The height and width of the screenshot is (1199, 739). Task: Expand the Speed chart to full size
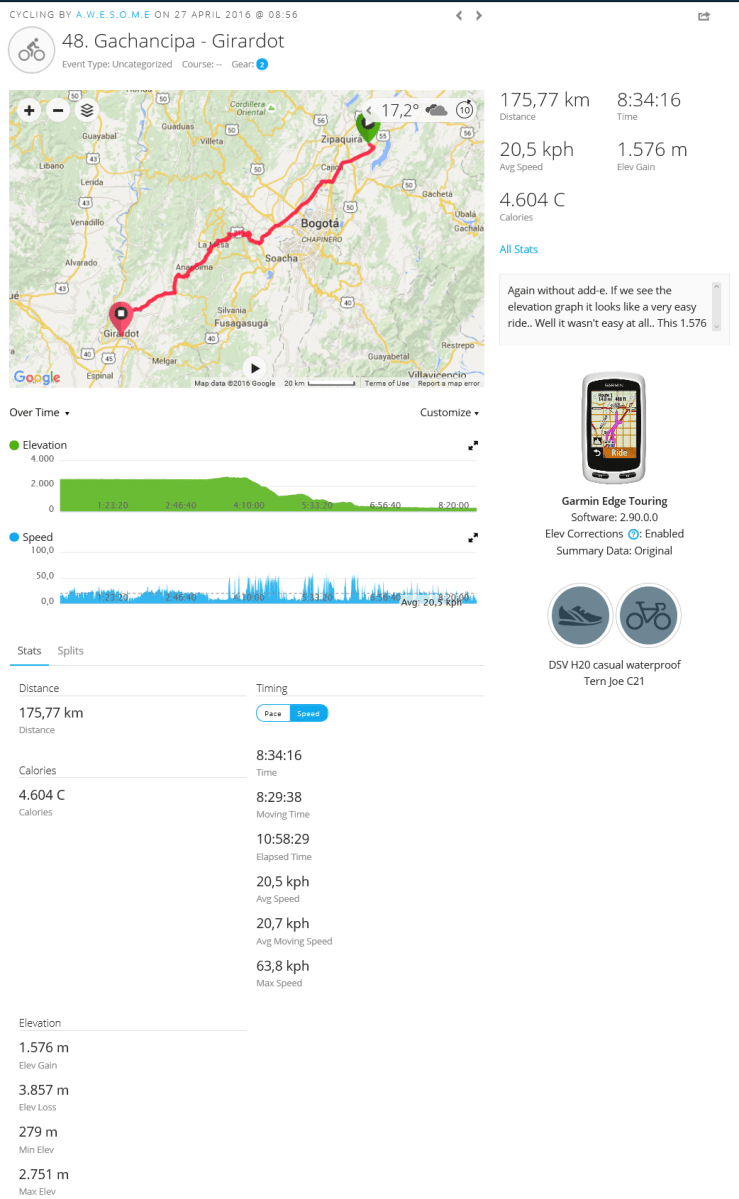point(473,538)
